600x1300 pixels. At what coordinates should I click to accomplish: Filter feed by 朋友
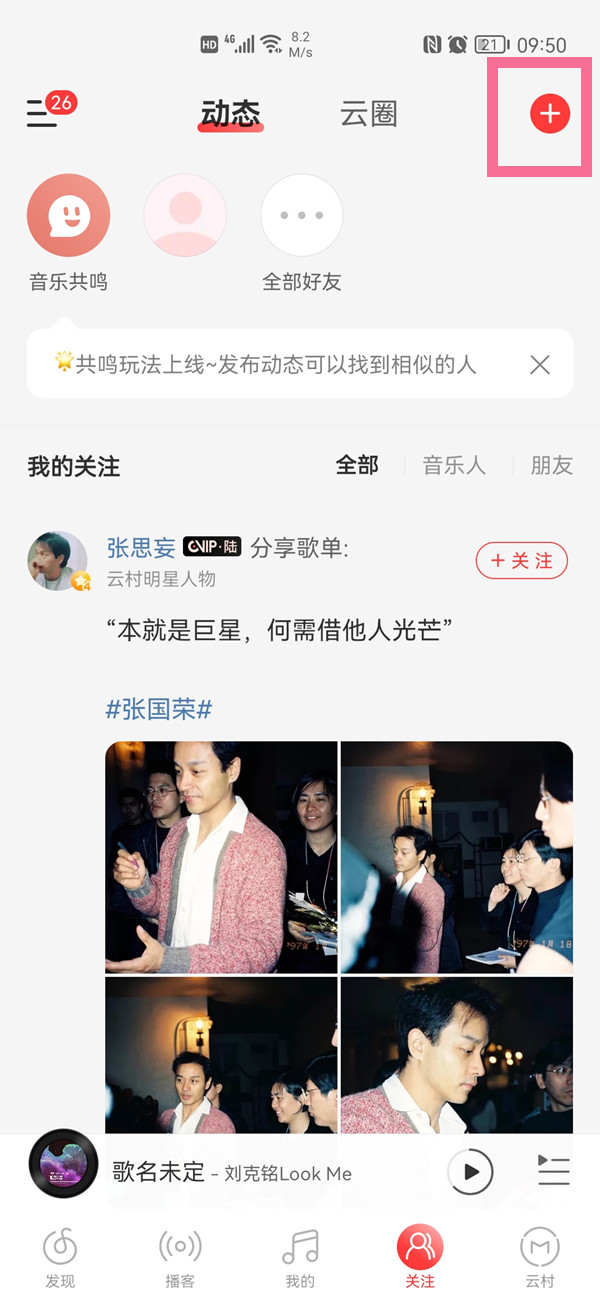[551, 465]
